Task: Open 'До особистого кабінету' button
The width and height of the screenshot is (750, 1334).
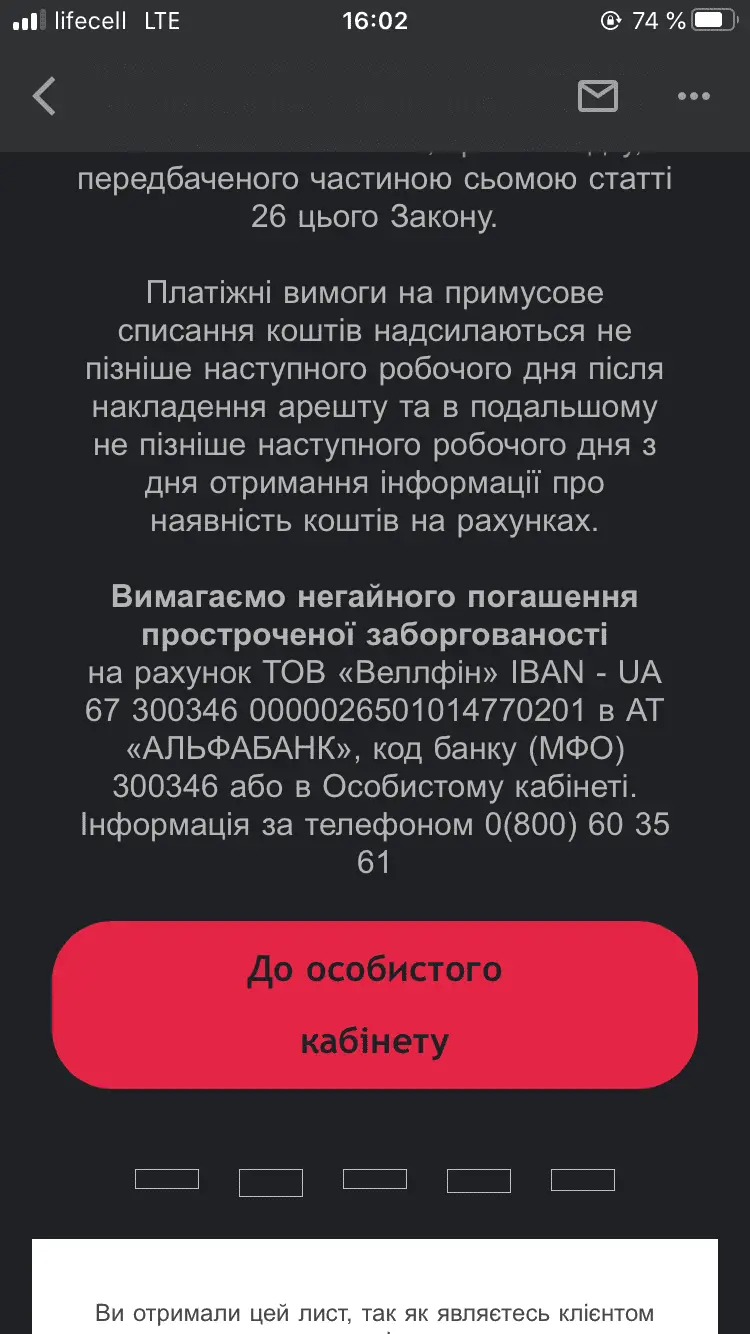Action: (x=375, y=1005)
